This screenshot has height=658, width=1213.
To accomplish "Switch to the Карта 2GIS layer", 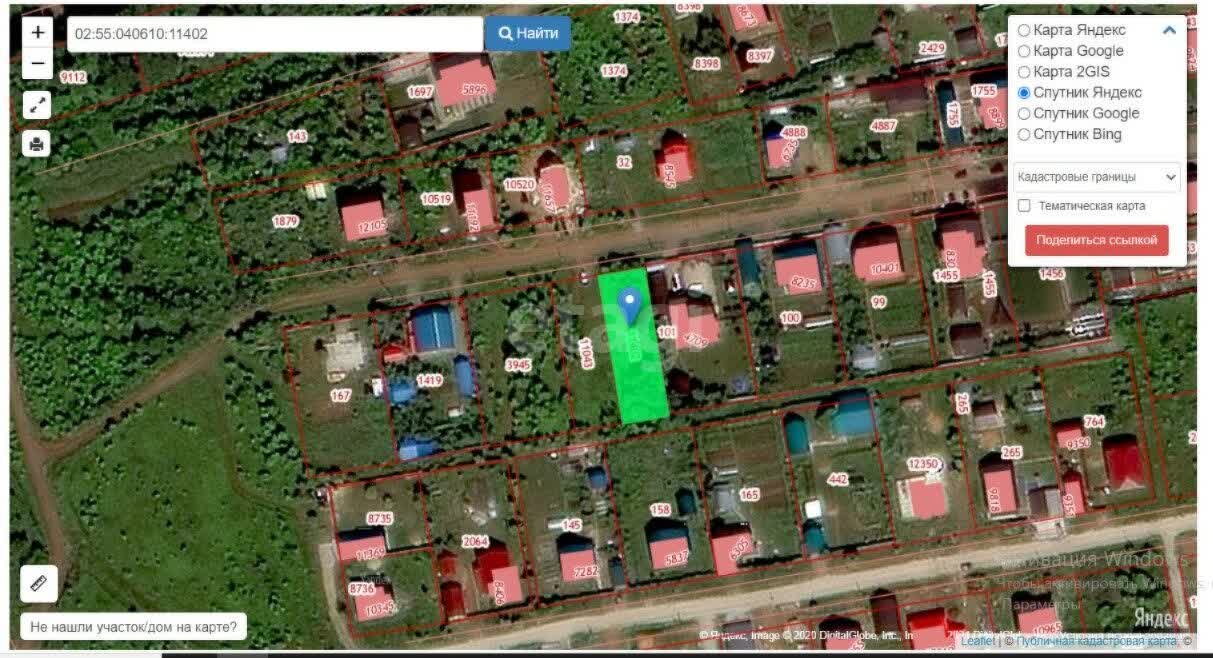I will coord(1024,72).
